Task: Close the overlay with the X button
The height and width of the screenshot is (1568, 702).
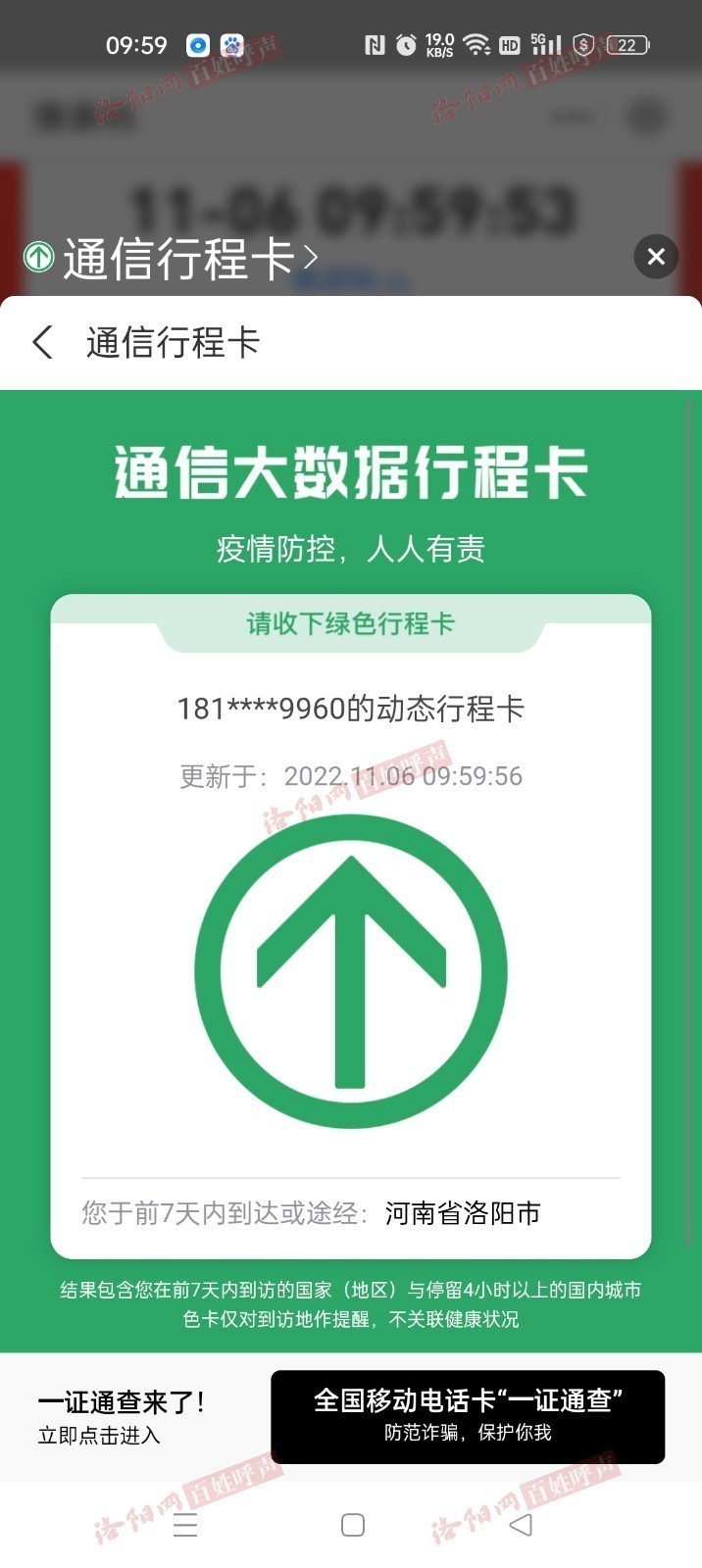Action: (656, 257)
